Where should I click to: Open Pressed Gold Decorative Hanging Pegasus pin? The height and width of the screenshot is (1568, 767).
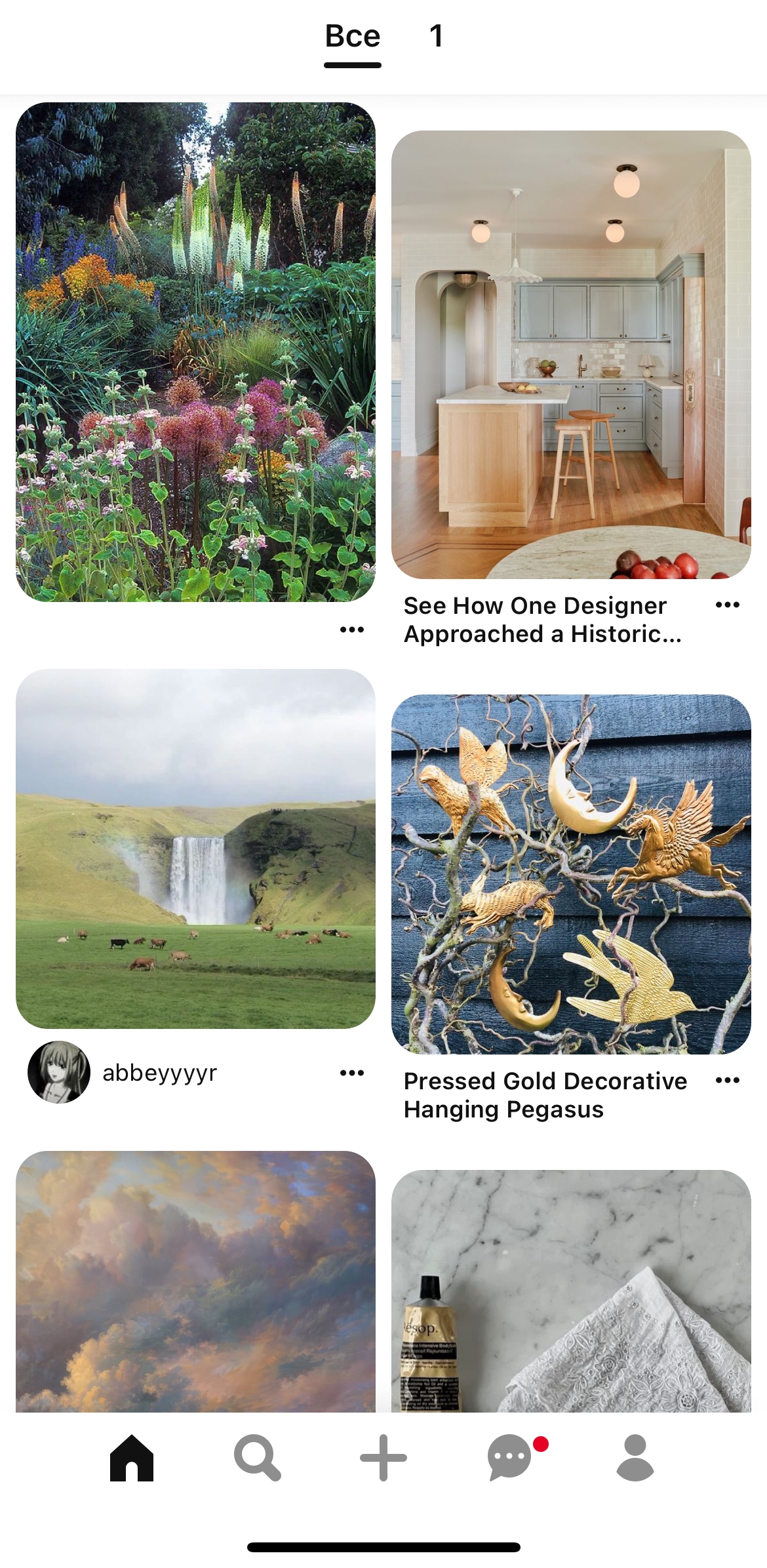571,874
